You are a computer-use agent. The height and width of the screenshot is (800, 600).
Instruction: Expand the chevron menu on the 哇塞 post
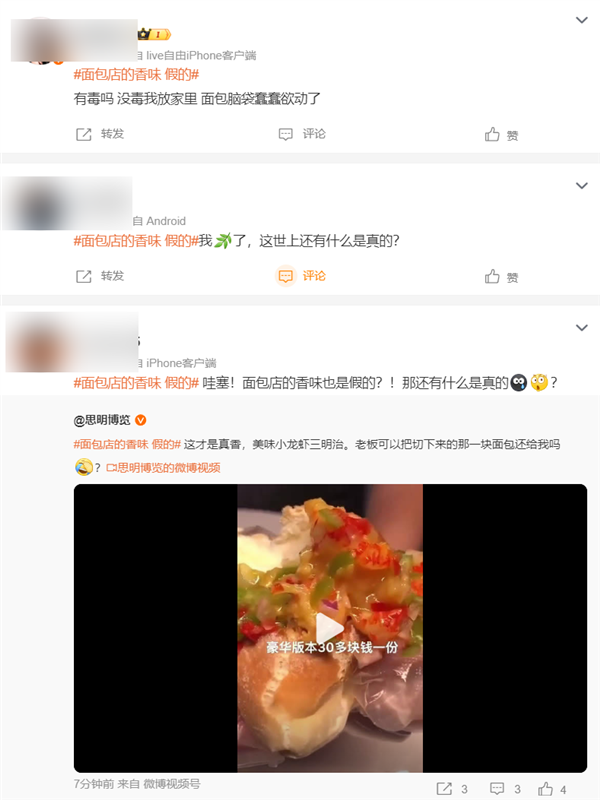pos(582,328)
